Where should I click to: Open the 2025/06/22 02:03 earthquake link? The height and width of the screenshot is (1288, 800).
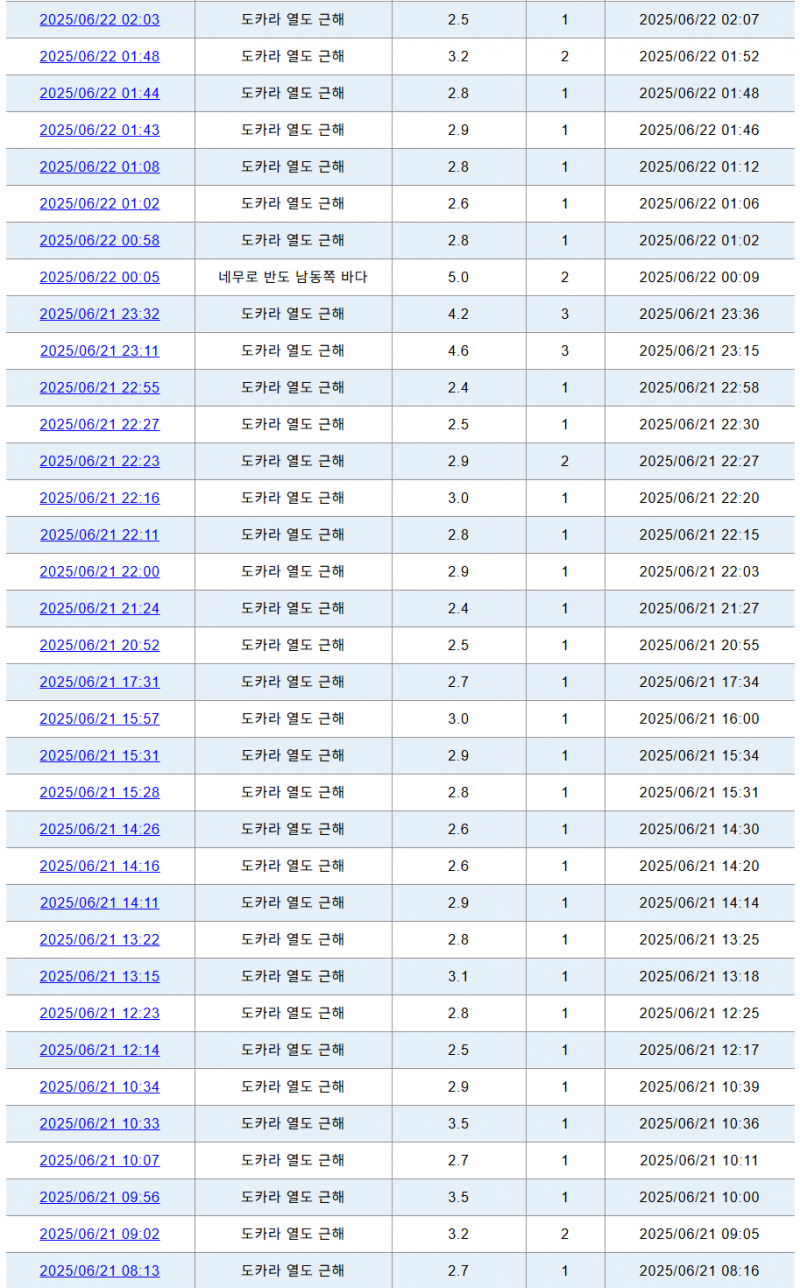click(x=99, y=20)
